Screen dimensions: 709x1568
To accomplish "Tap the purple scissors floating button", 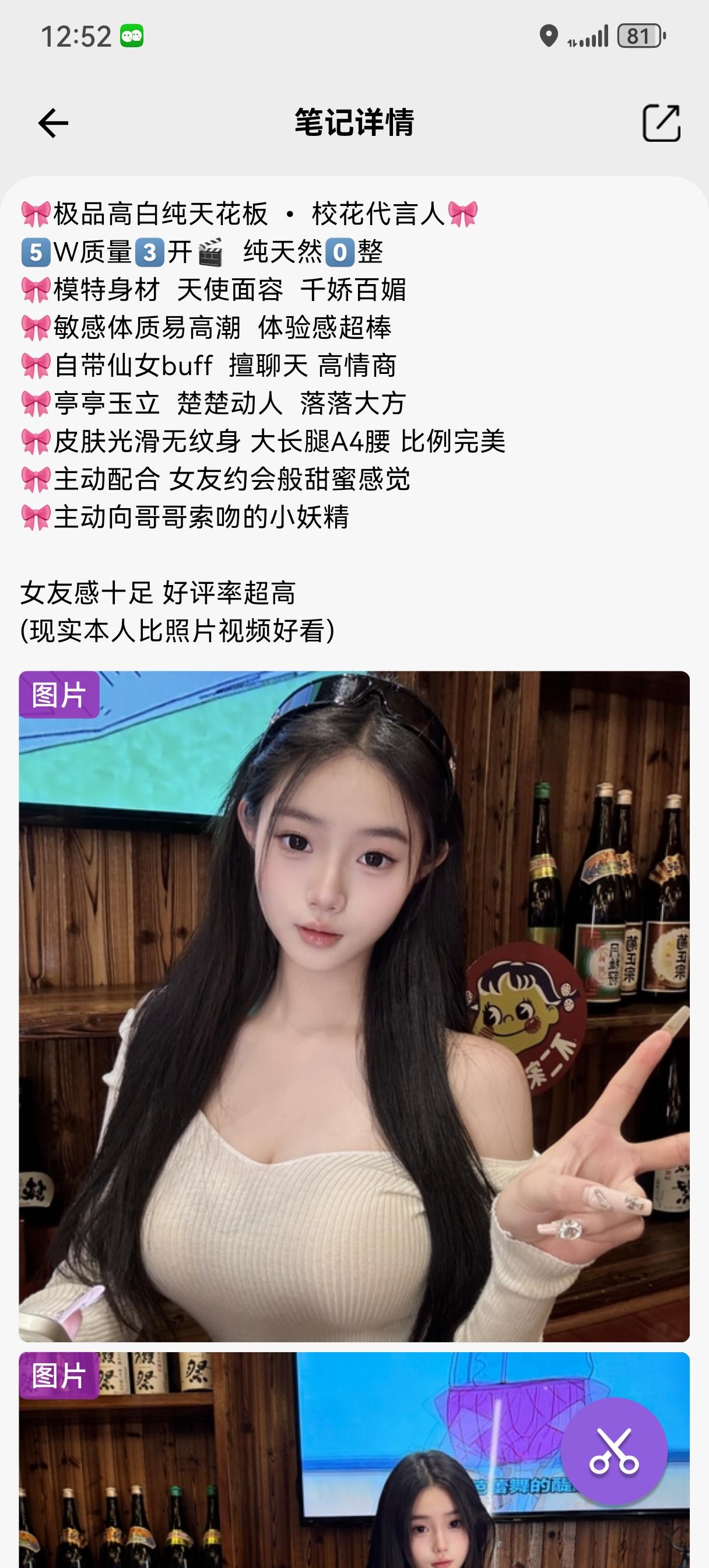I will (x=613, y=1451).
